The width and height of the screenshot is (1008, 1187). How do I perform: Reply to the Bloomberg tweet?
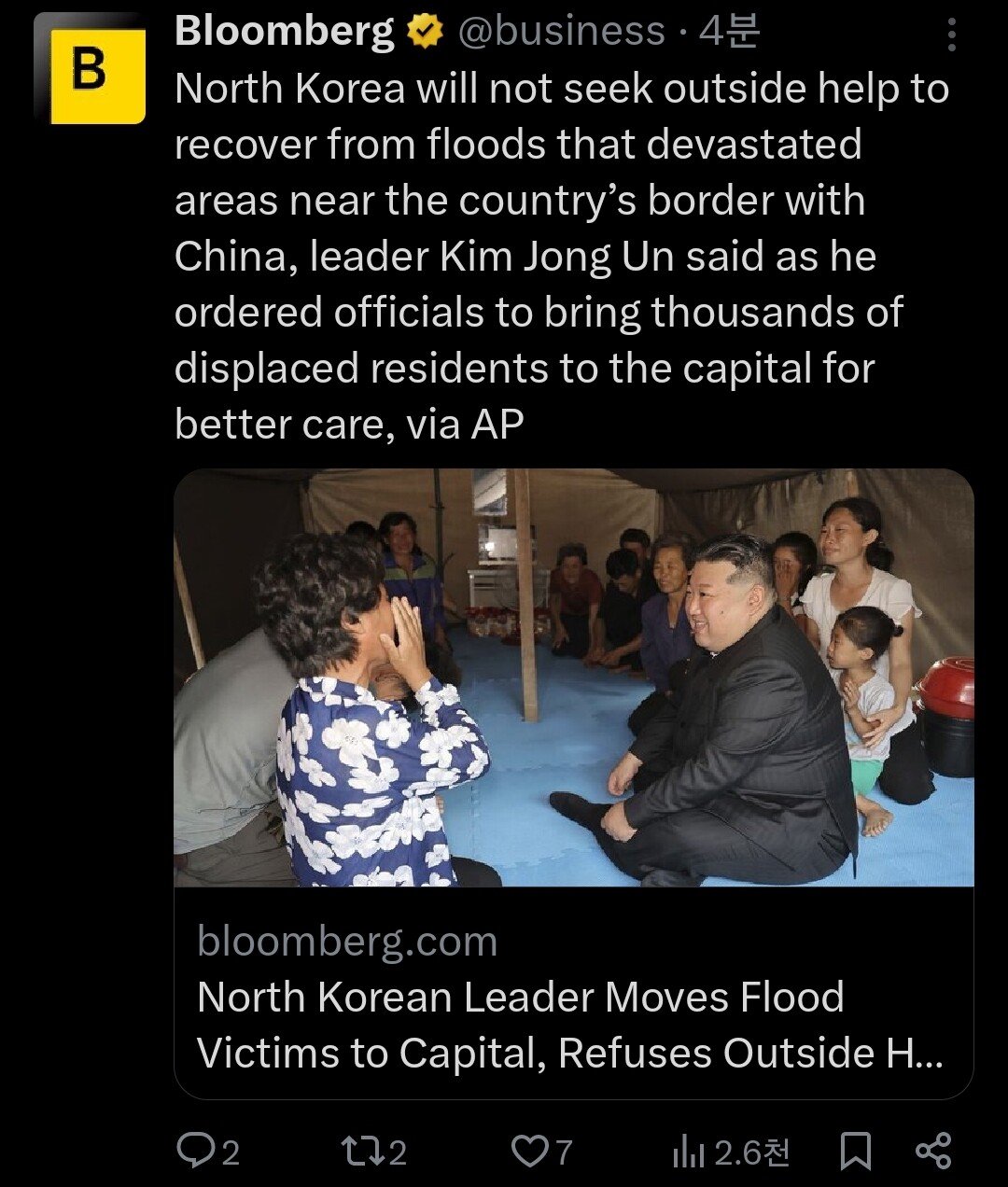pyautogui.click(x=196, y=1151)
